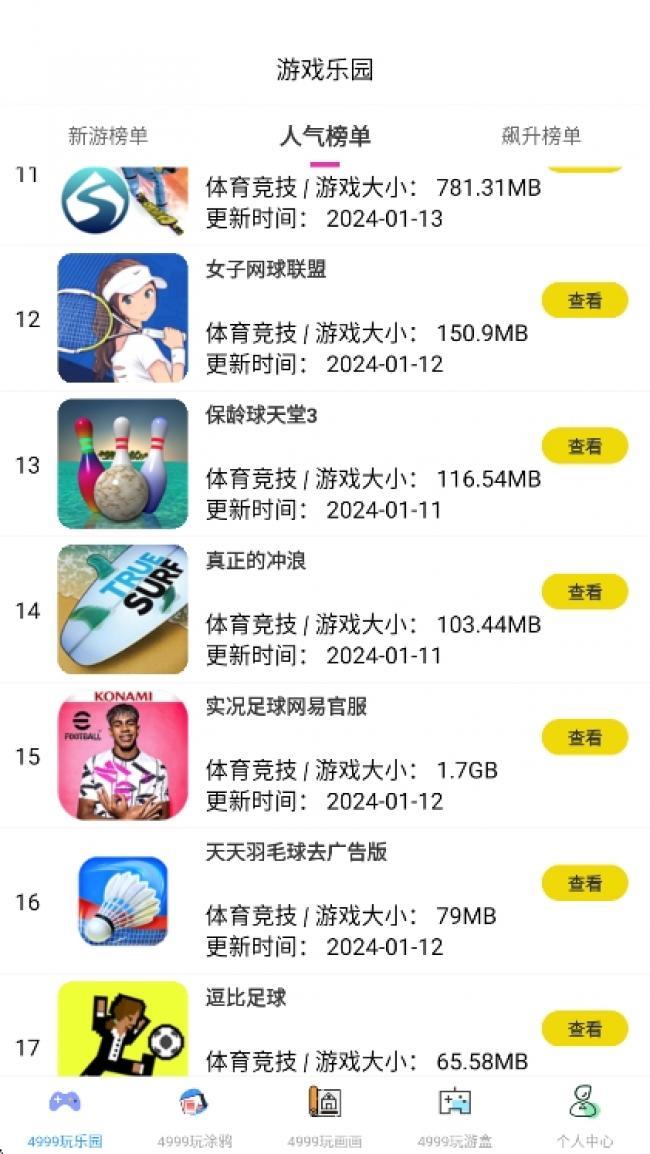Open the 女子网球联盟 game icon
This screenshot has width=650, height=1154.
coord(123,318)
